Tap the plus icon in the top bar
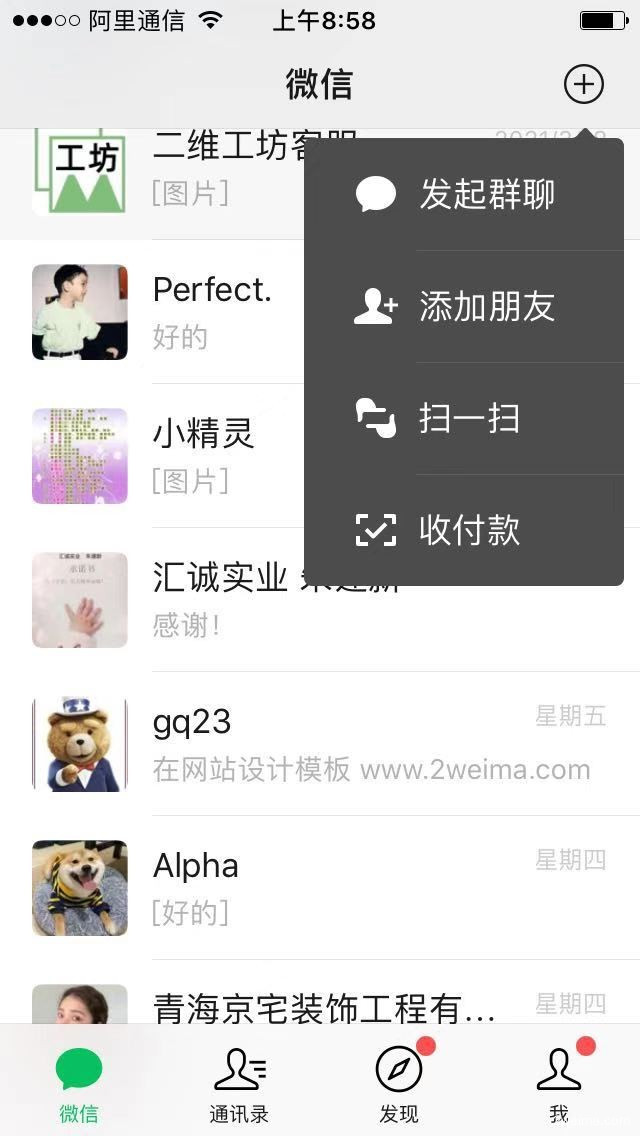The width and height of the screenshot is (640, 1136). click(584, 84)
